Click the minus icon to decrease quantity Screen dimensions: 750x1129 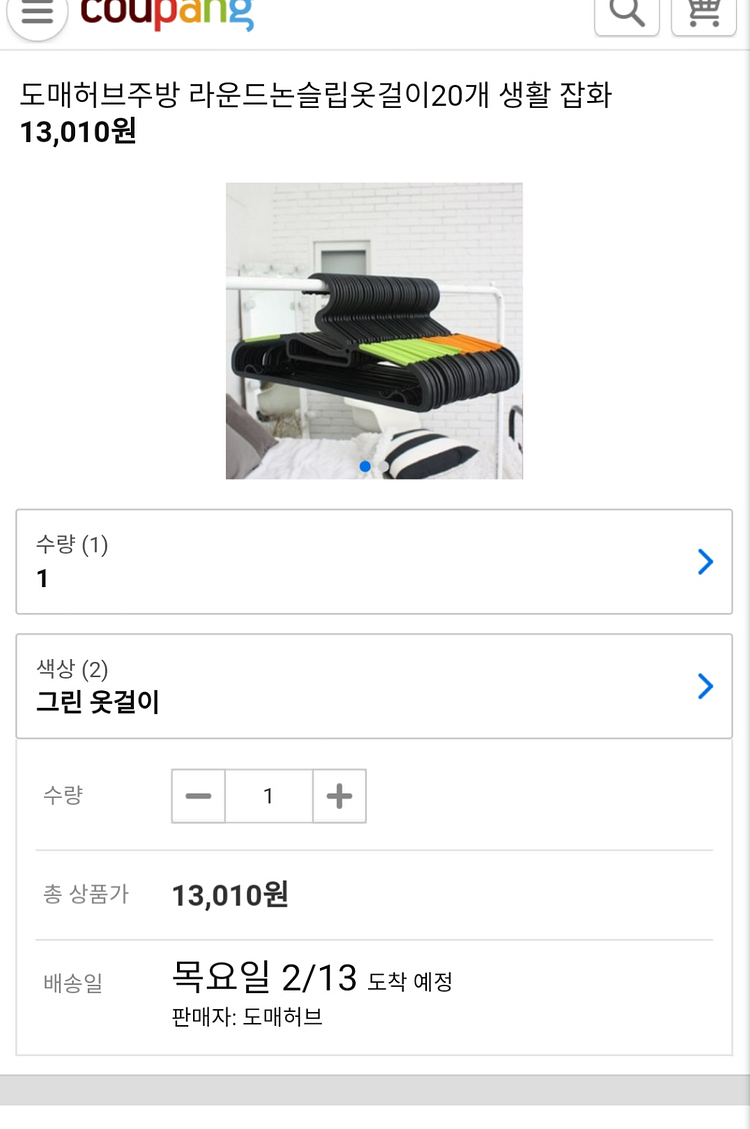click(198, 796)
